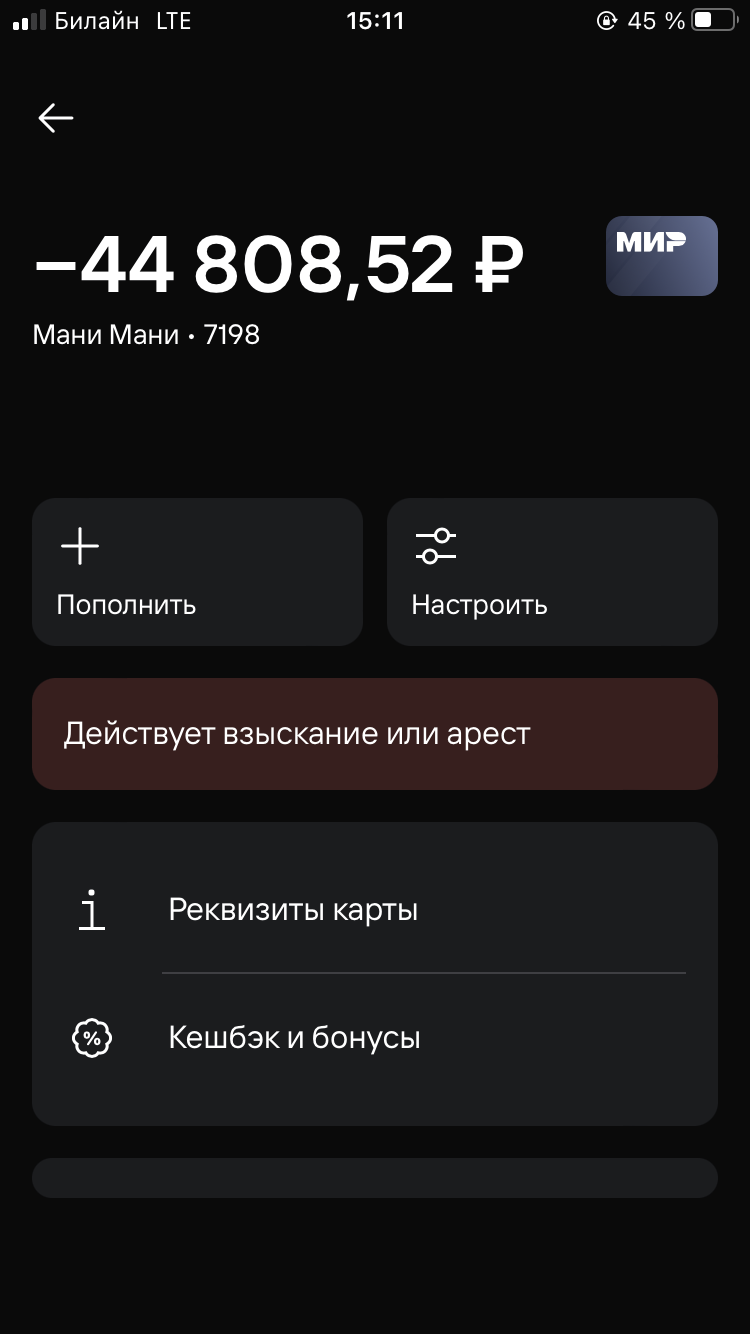Tap the battery indicator icon
This screenshot has height=1334, width=750.
point(712,20)
